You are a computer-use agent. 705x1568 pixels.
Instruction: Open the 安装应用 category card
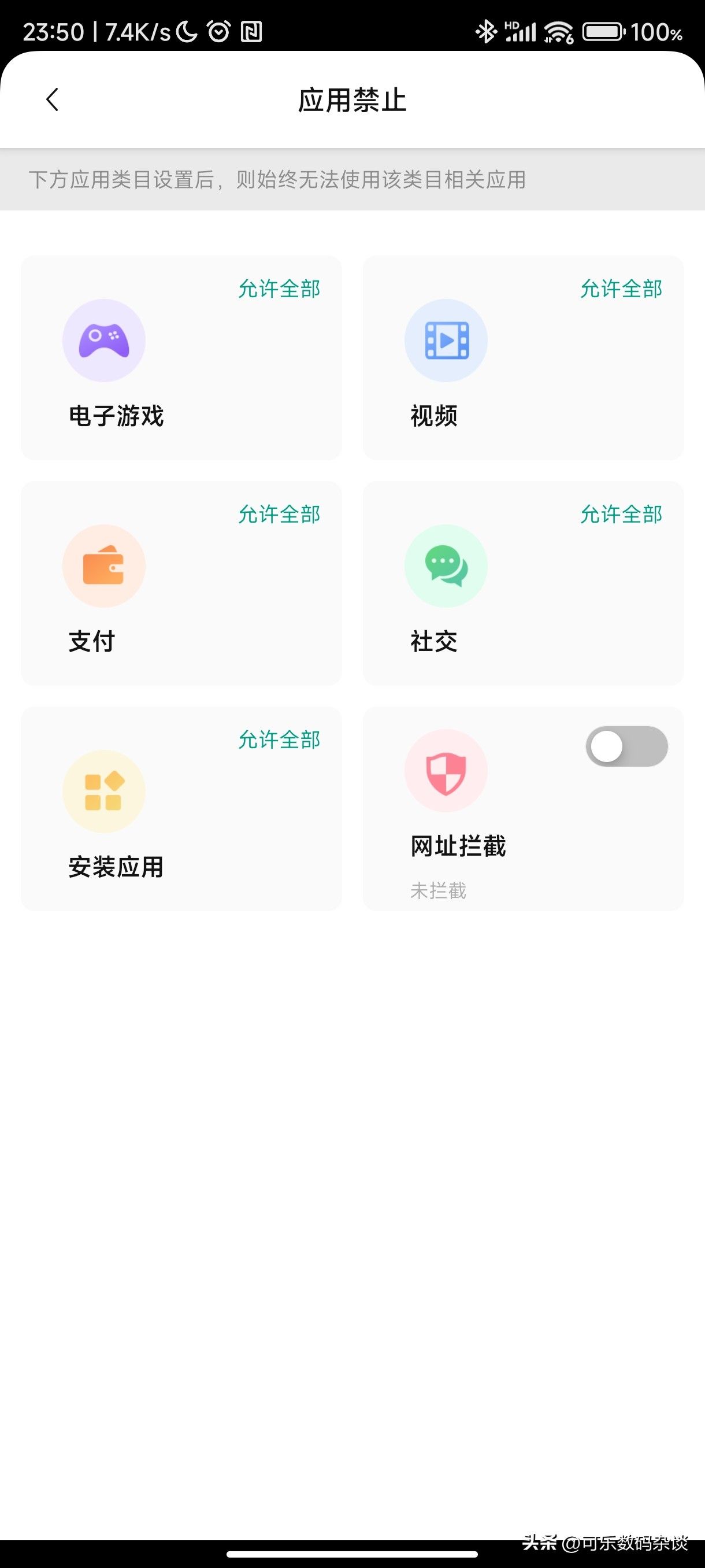181,809
